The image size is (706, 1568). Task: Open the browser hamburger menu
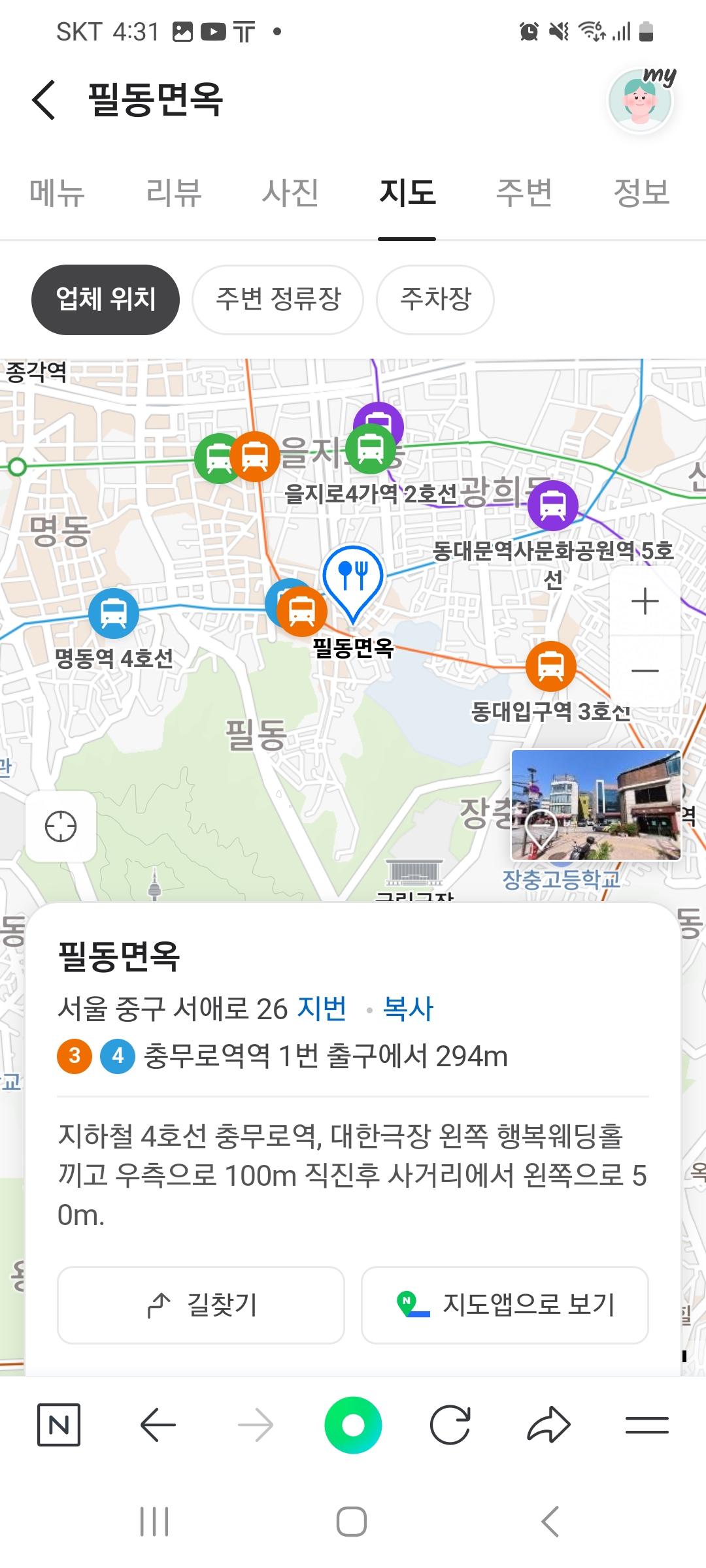[x=647, y=1425]
